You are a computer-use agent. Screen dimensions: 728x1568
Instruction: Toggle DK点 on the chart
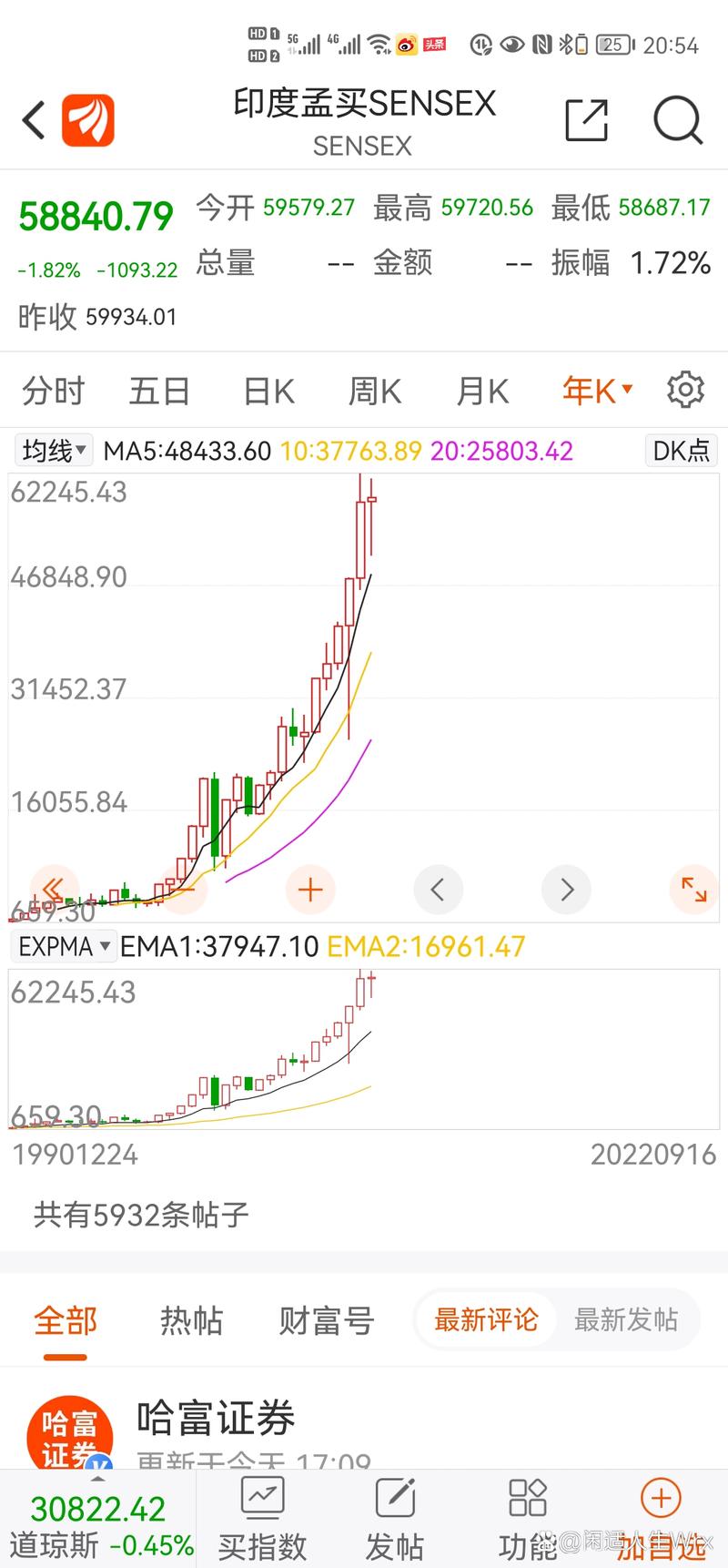681,450
